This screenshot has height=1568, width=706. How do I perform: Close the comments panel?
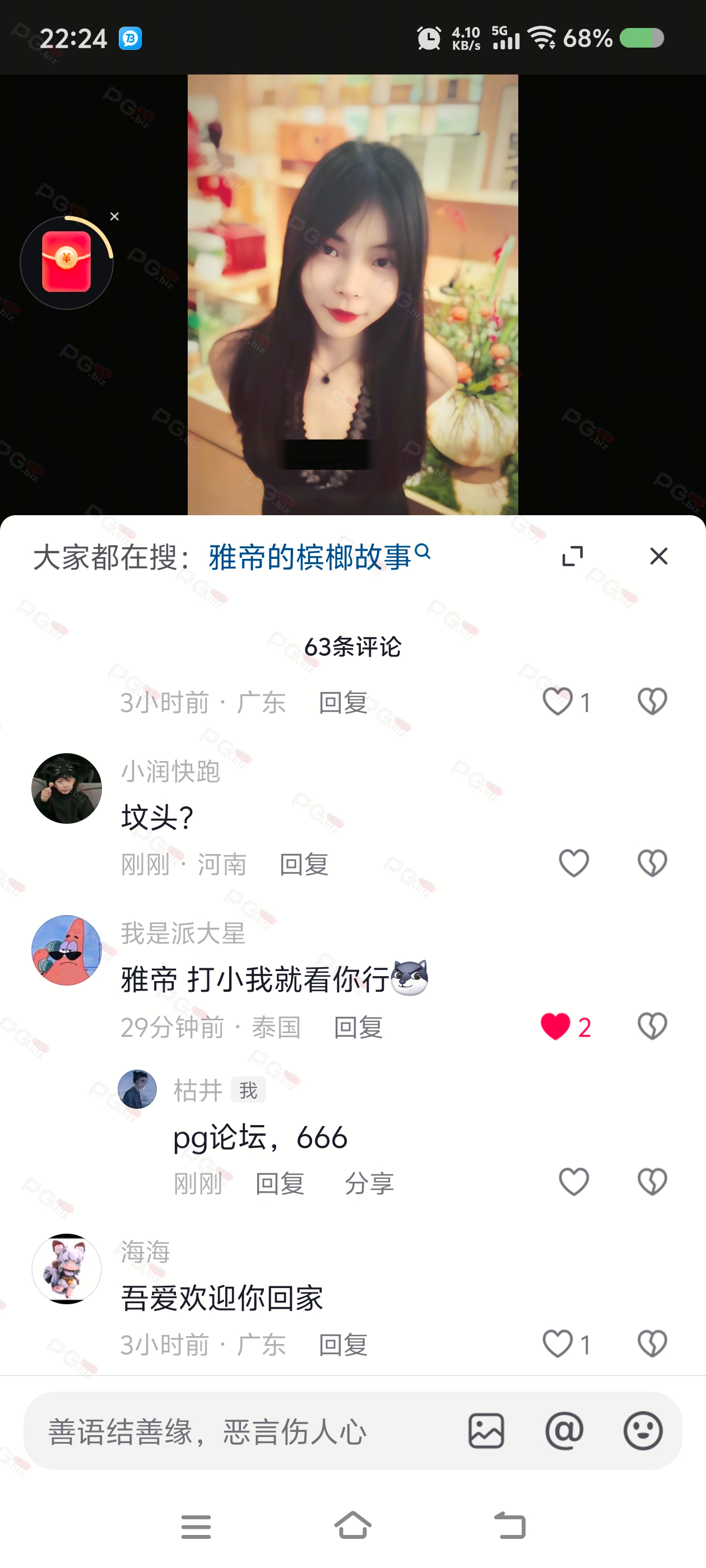pos(658,556)
